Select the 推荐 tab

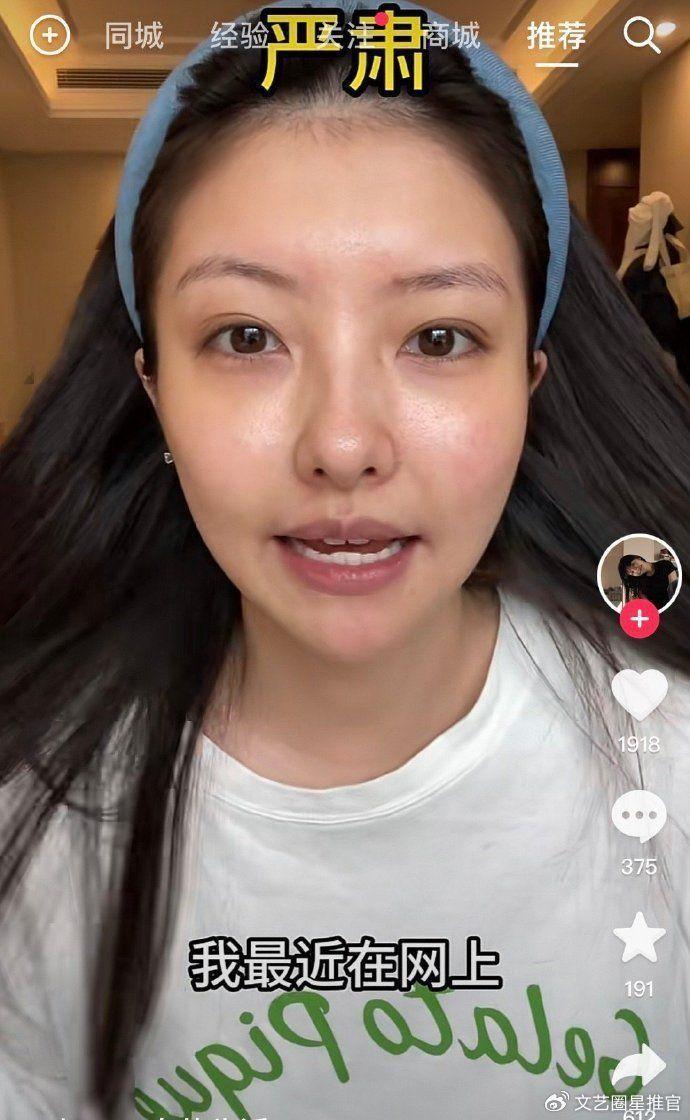(556, 37)
